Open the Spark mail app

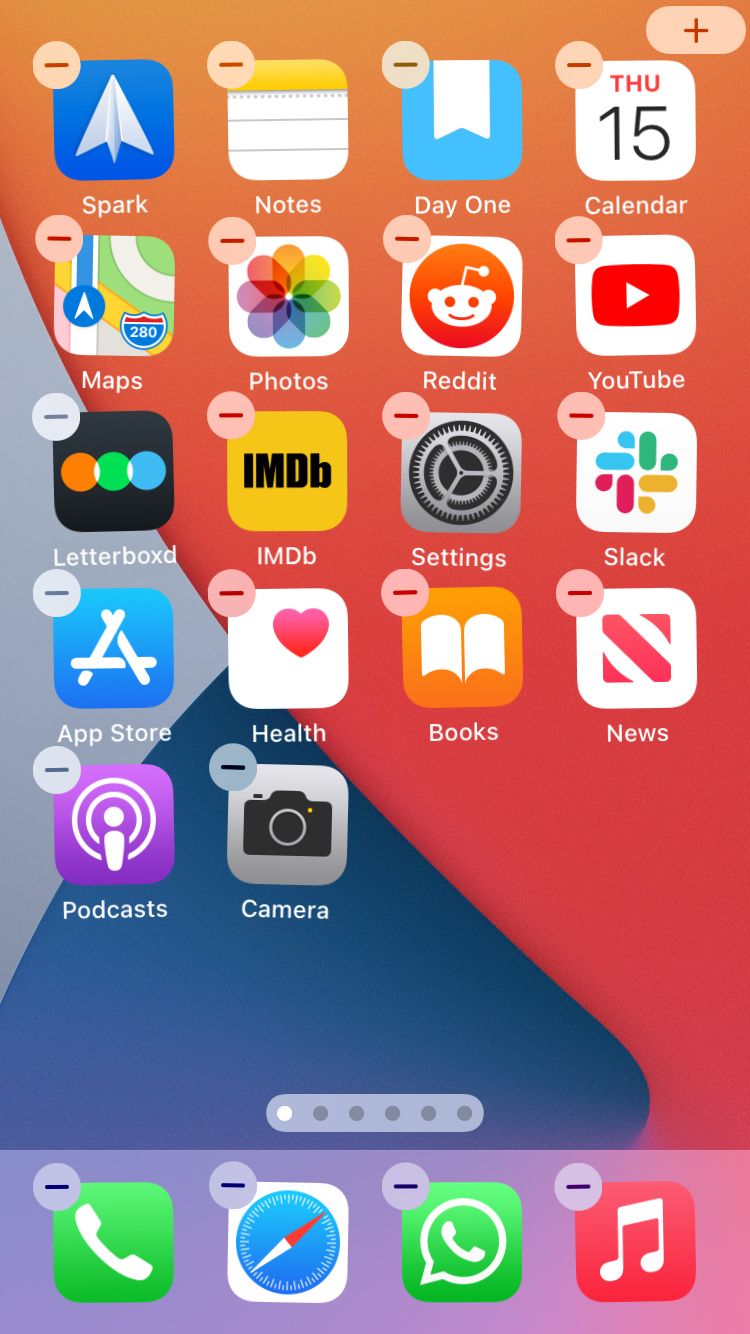click(x=114, y=118)
